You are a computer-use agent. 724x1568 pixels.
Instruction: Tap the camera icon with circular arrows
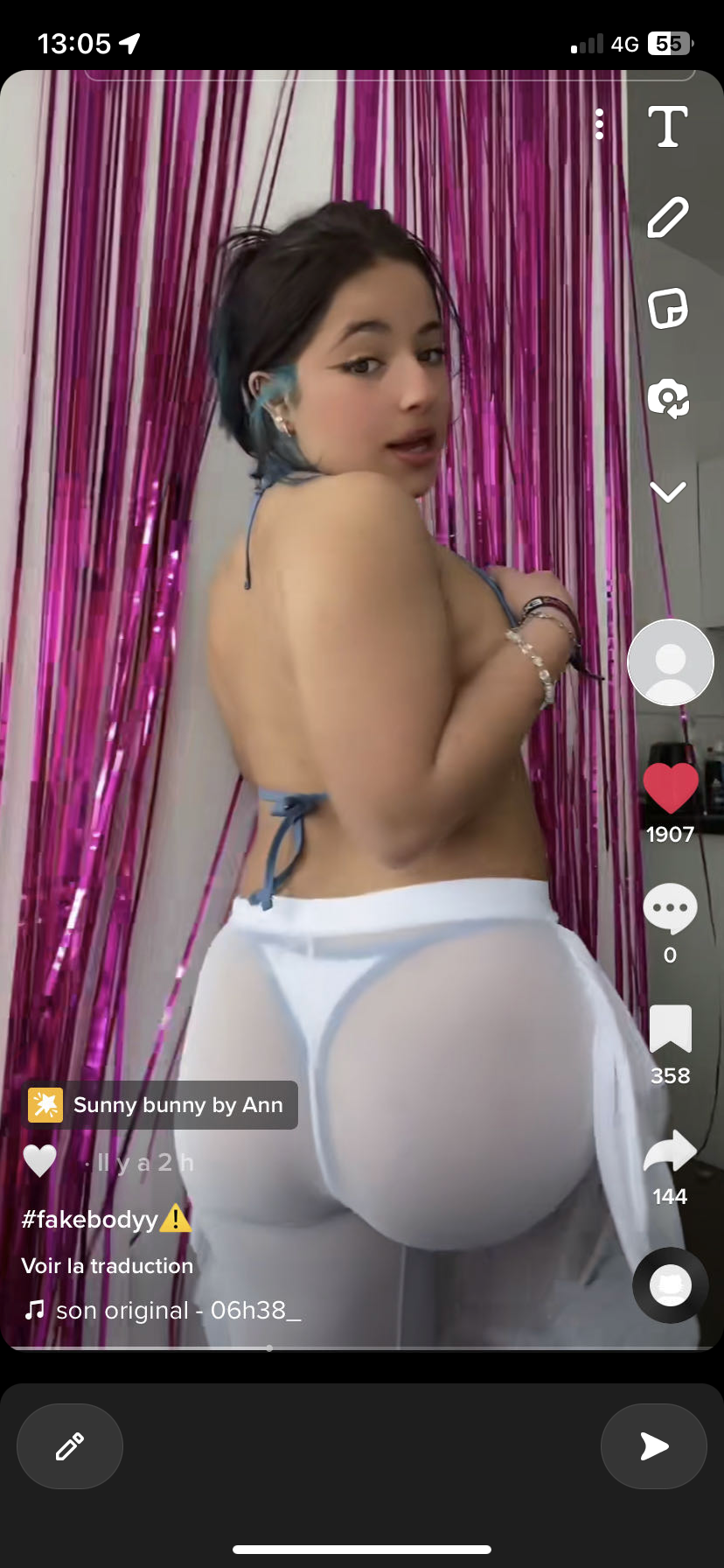click(x=668, y=399)
